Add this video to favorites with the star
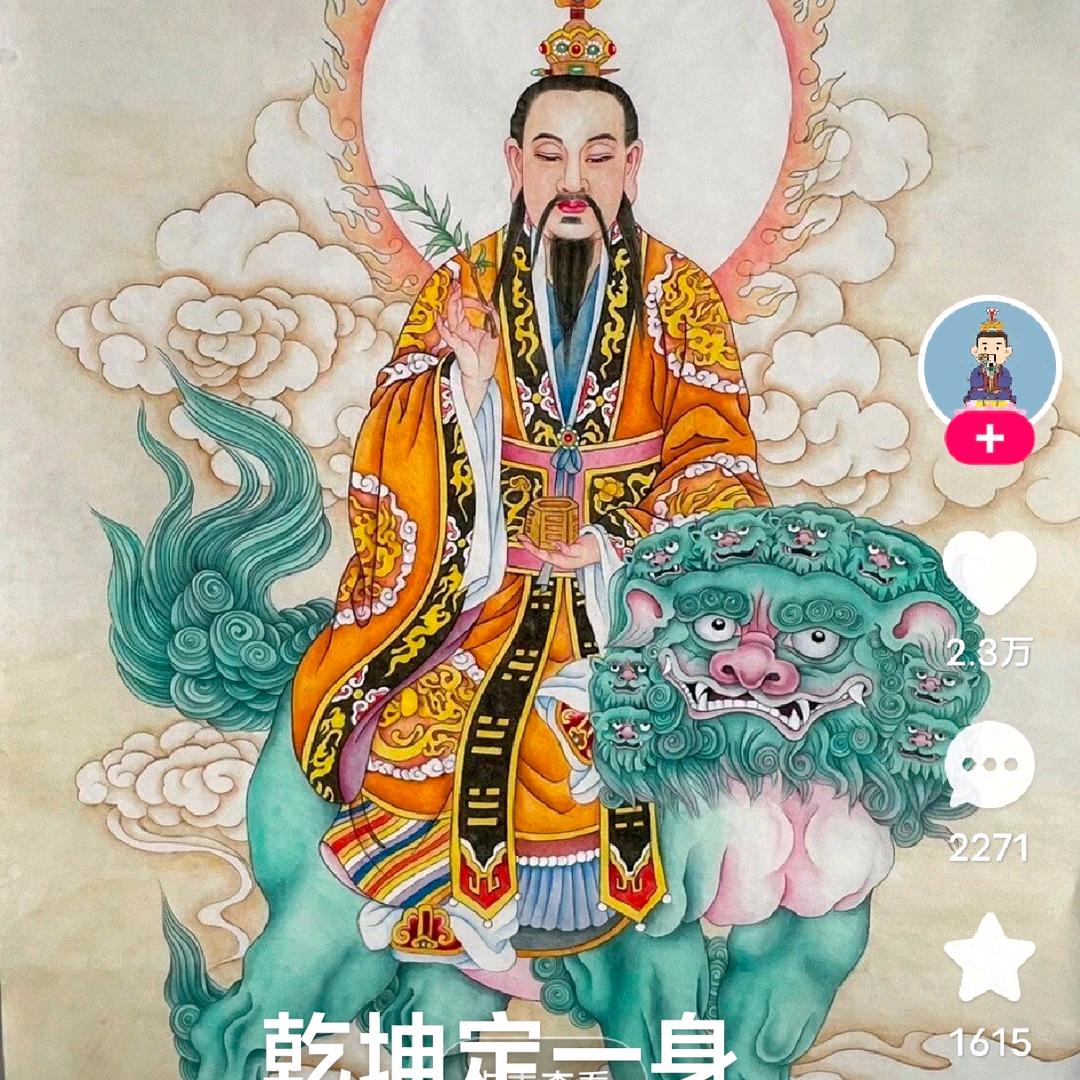Screen dimensions: 1080x1080 click(x=989, y=958)
